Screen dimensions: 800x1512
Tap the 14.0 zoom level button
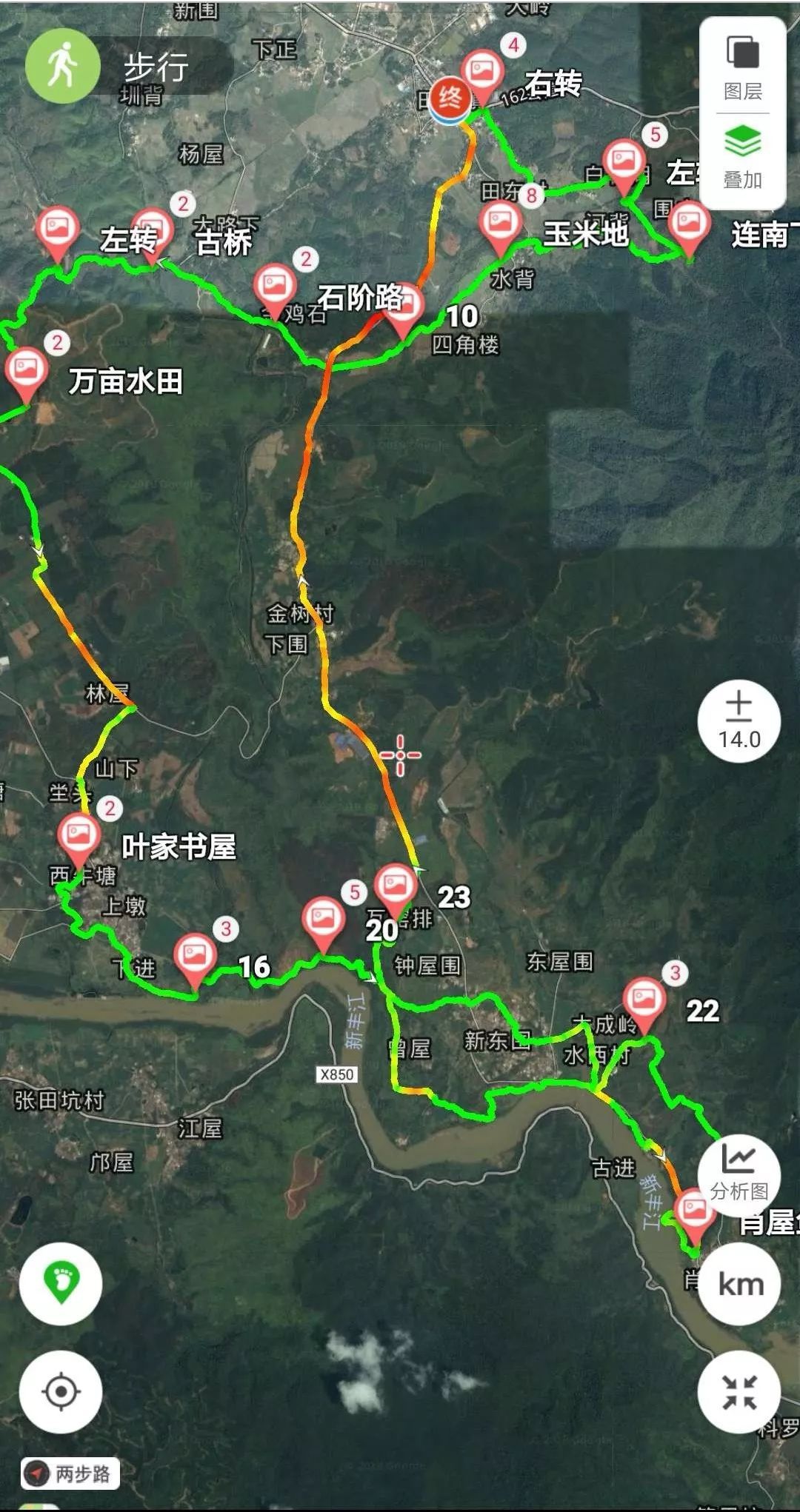(x=739, y=720)
